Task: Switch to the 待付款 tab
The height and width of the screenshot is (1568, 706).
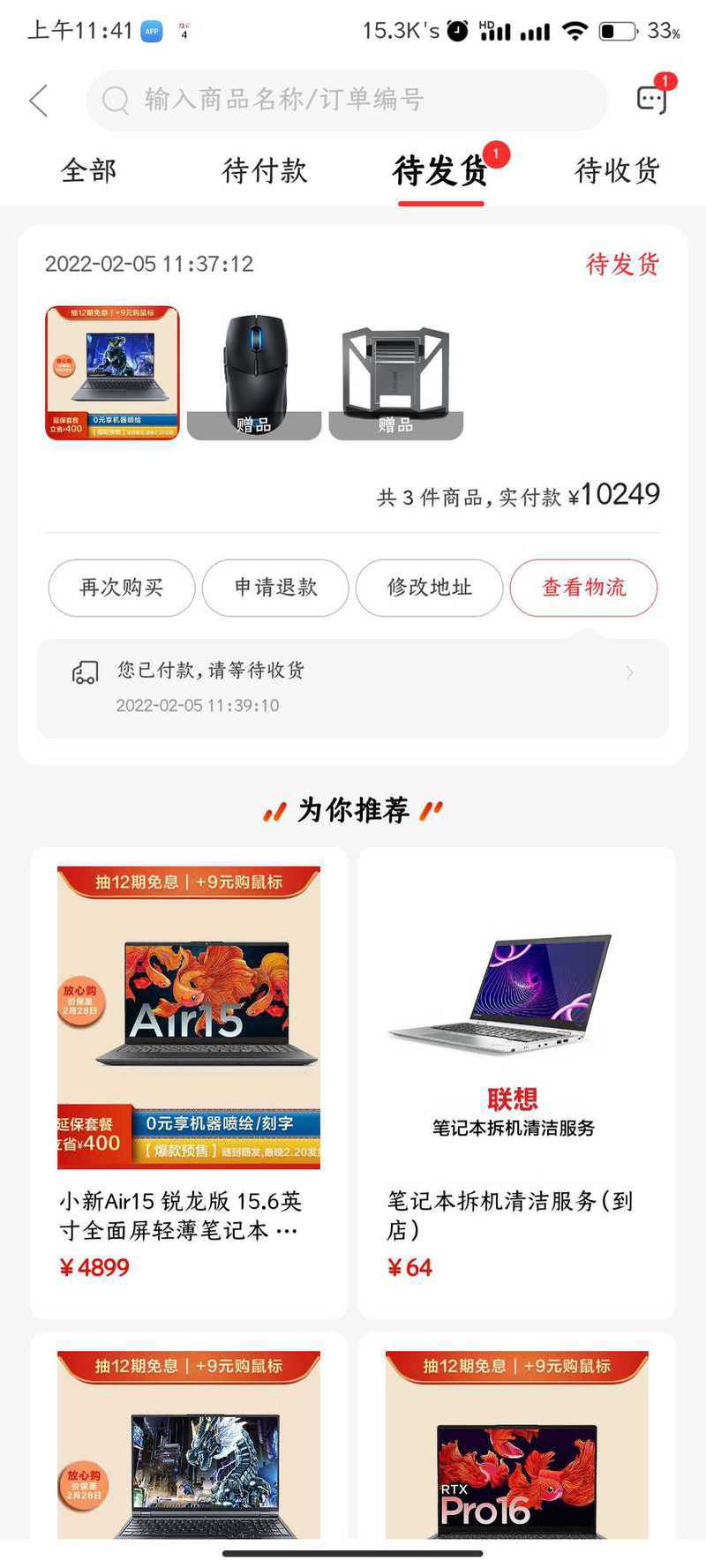Action: pyautogui.click(x=265, y=170)
